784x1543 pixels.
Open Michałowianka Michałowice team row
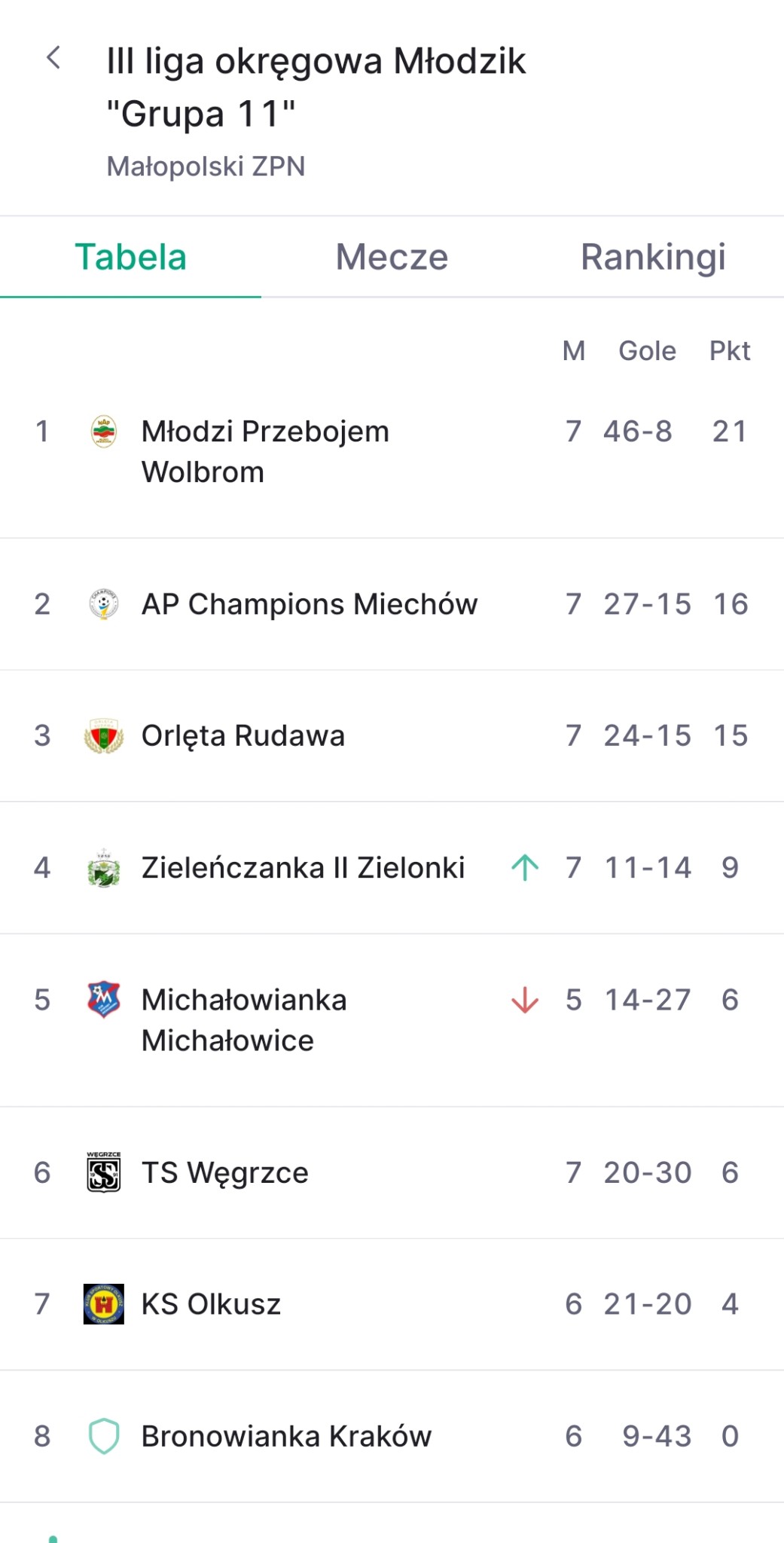click(392, 1020)
